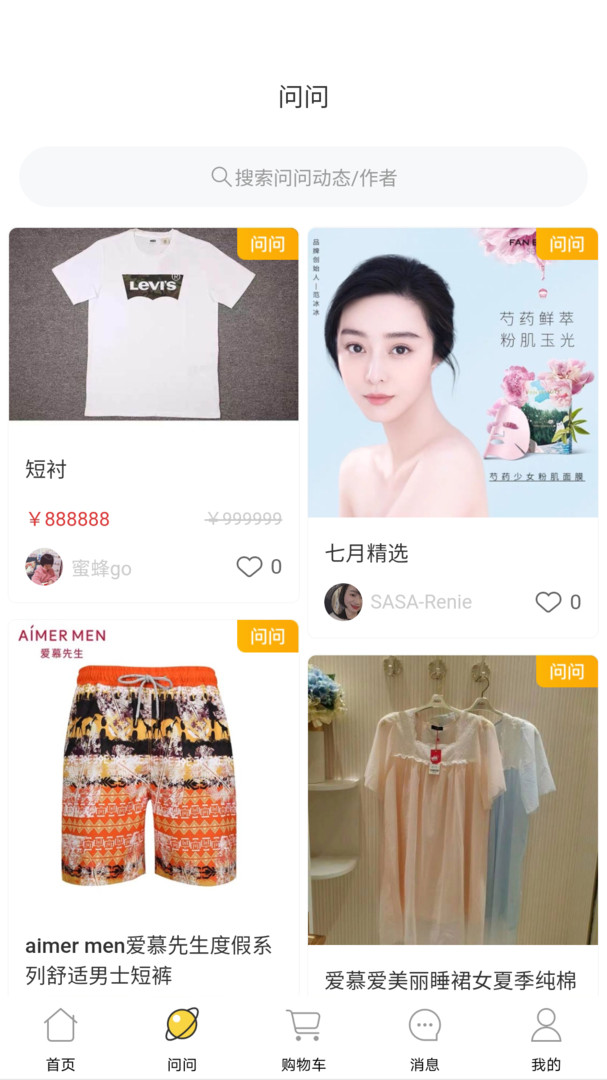
Task: Open the 我的 profile tab
Action: click(546, 1040)
